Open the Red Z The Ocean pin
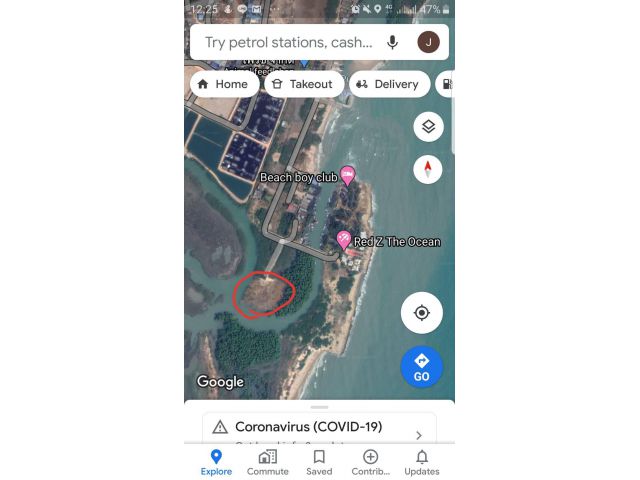 pyautogui.click(x=344, y=240)
